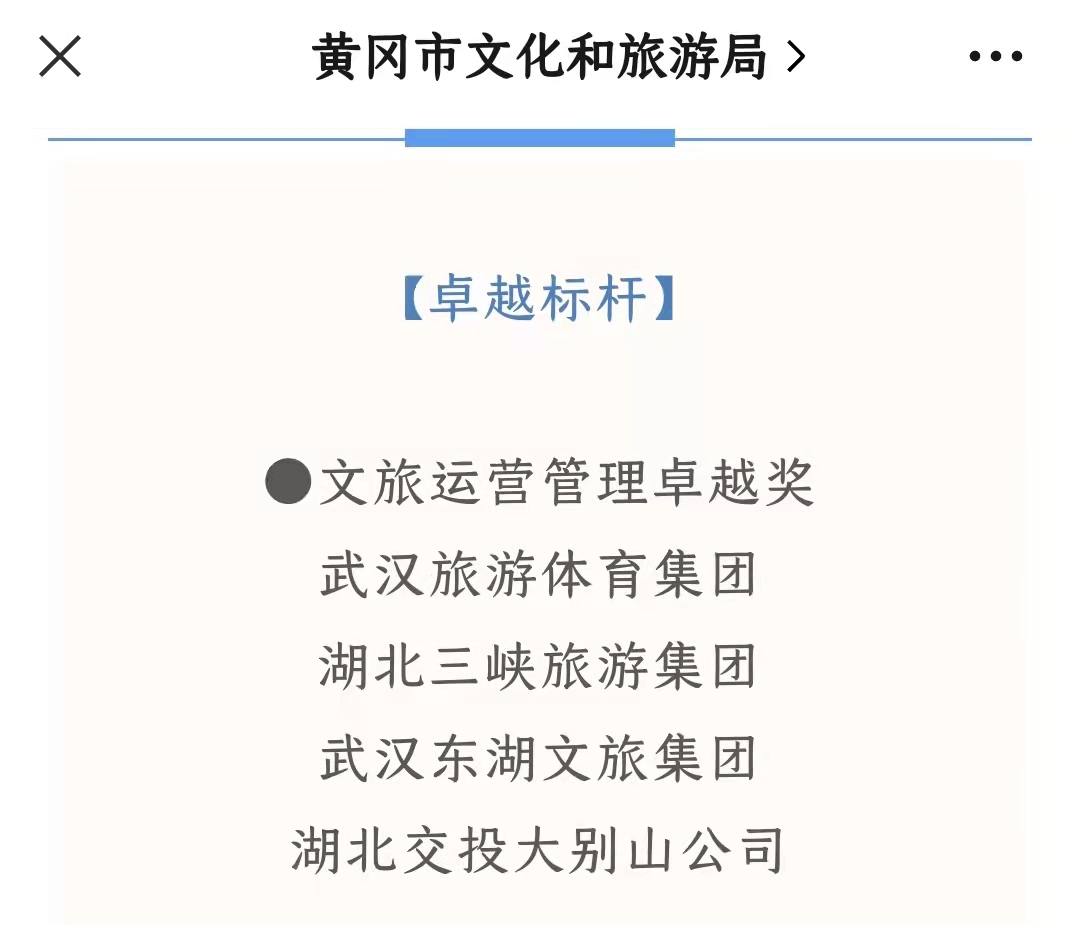Viewport: 1080px width, 925px height.
Task: Open the three-dot more options menu
Action: pyautogui.click(x=996, y=57)
